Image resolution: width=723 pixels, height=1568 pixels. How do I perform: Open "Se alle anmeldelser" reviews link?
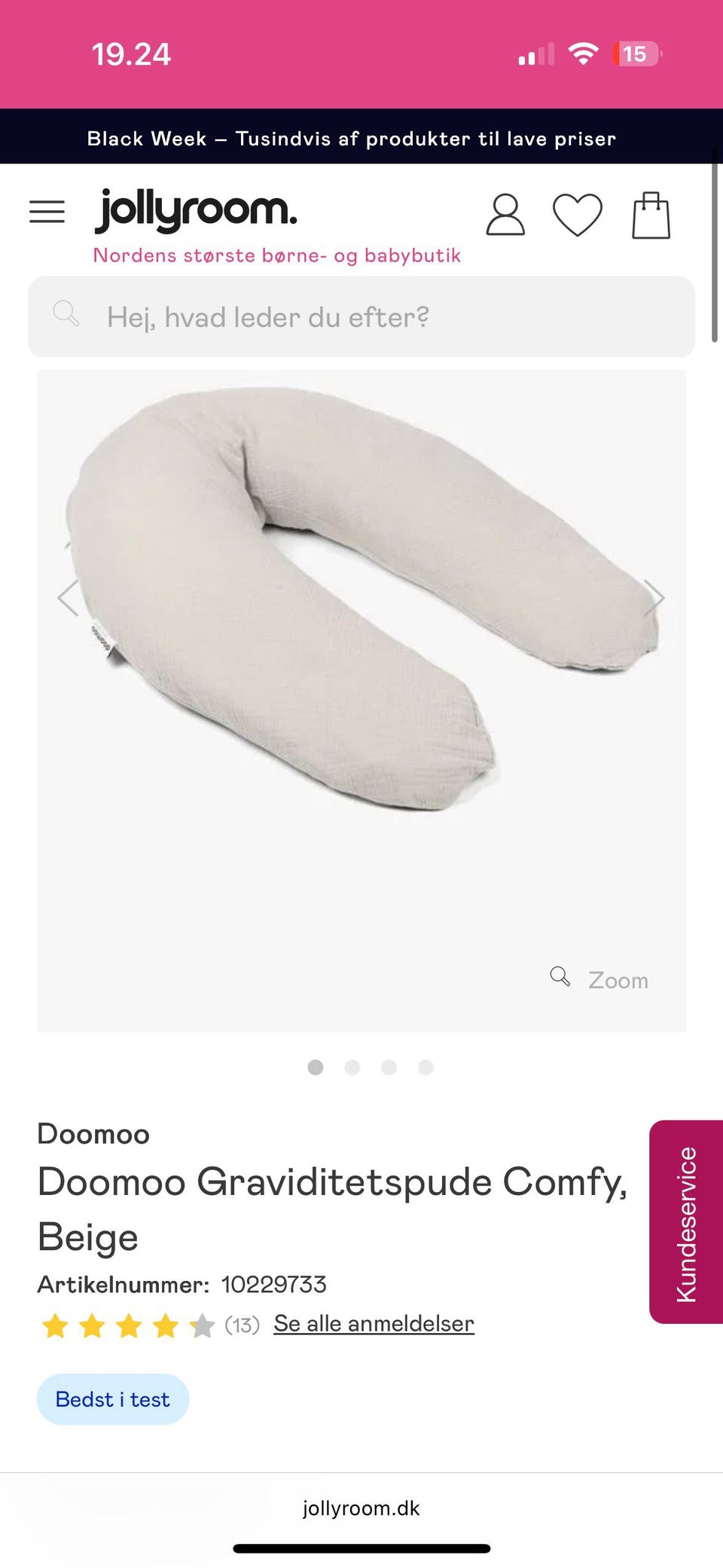pyautogui.click(x=374, y=1324)
